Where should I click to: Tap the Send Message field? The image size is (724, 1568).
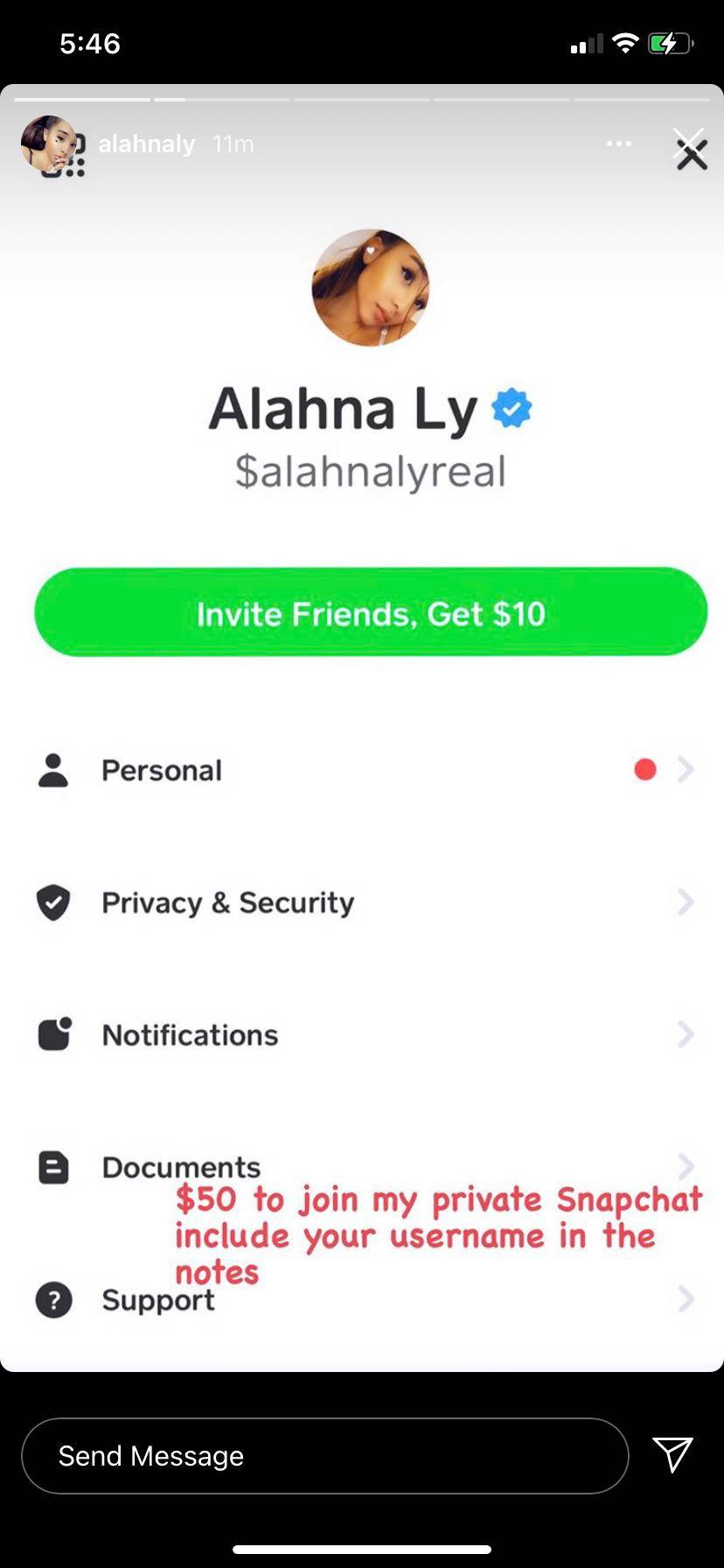pyautogui.click(x=324, y=1456)
